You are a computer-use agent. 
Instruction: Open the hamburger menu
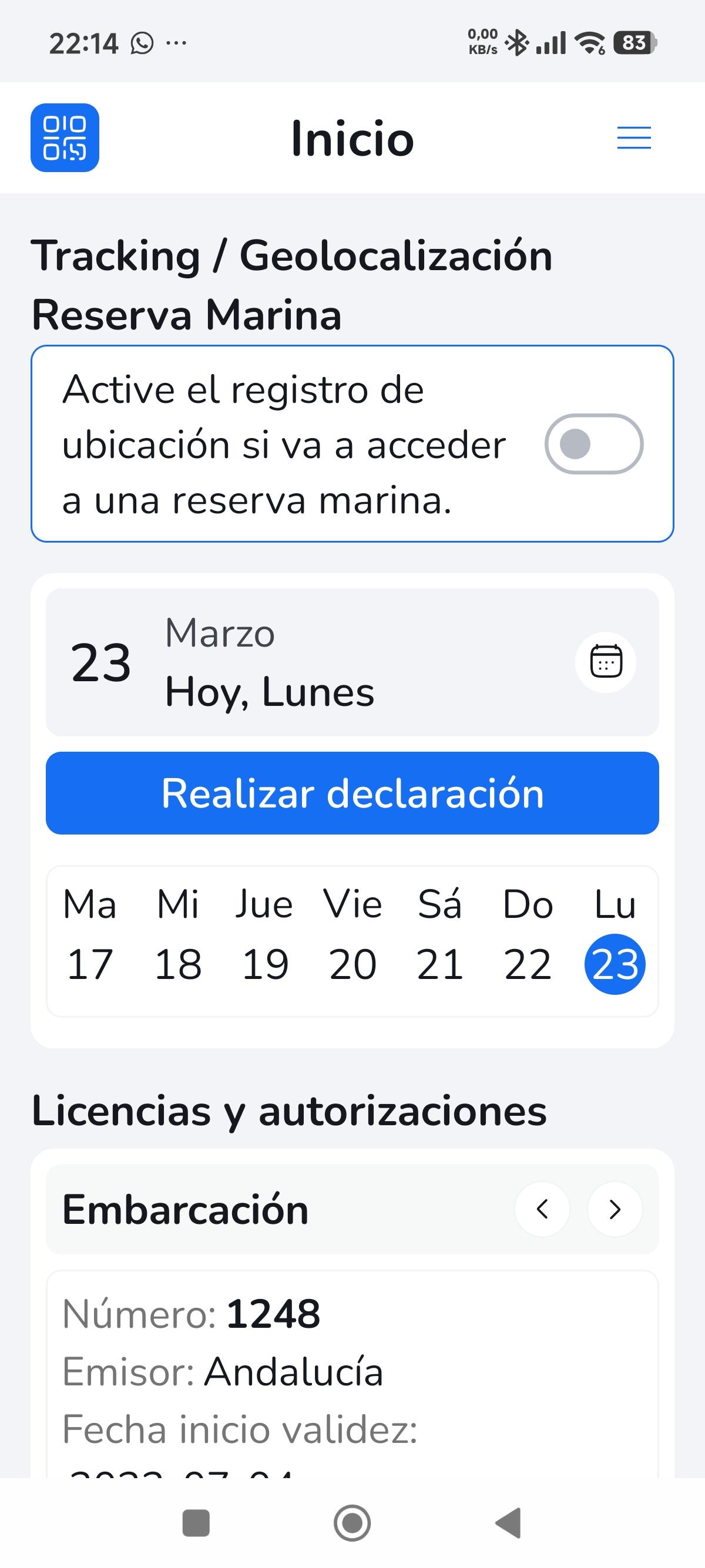click(634, 137)
